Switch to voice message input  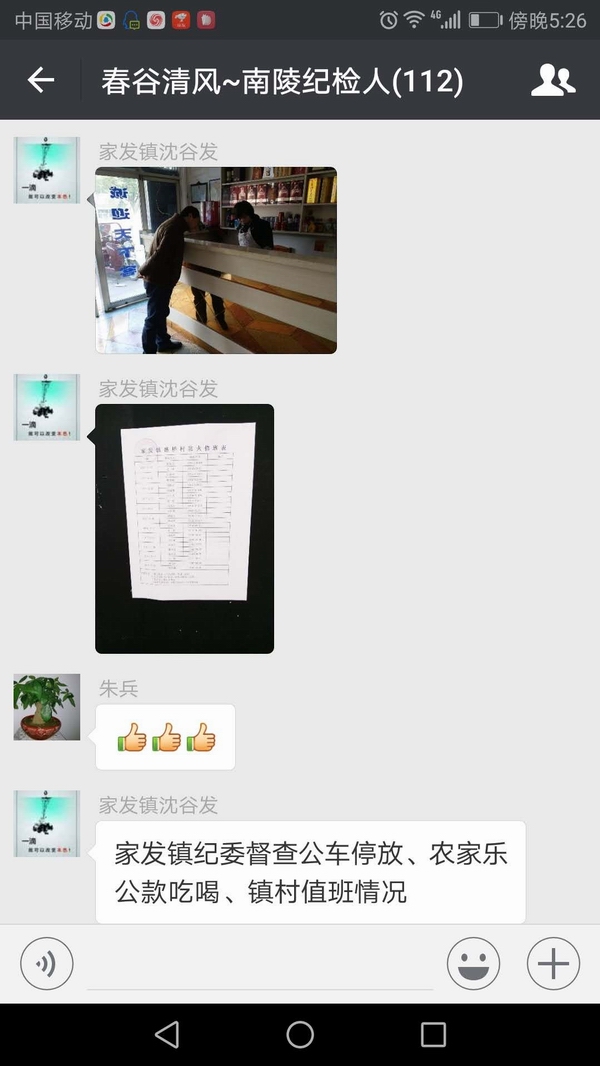(47, 964)
